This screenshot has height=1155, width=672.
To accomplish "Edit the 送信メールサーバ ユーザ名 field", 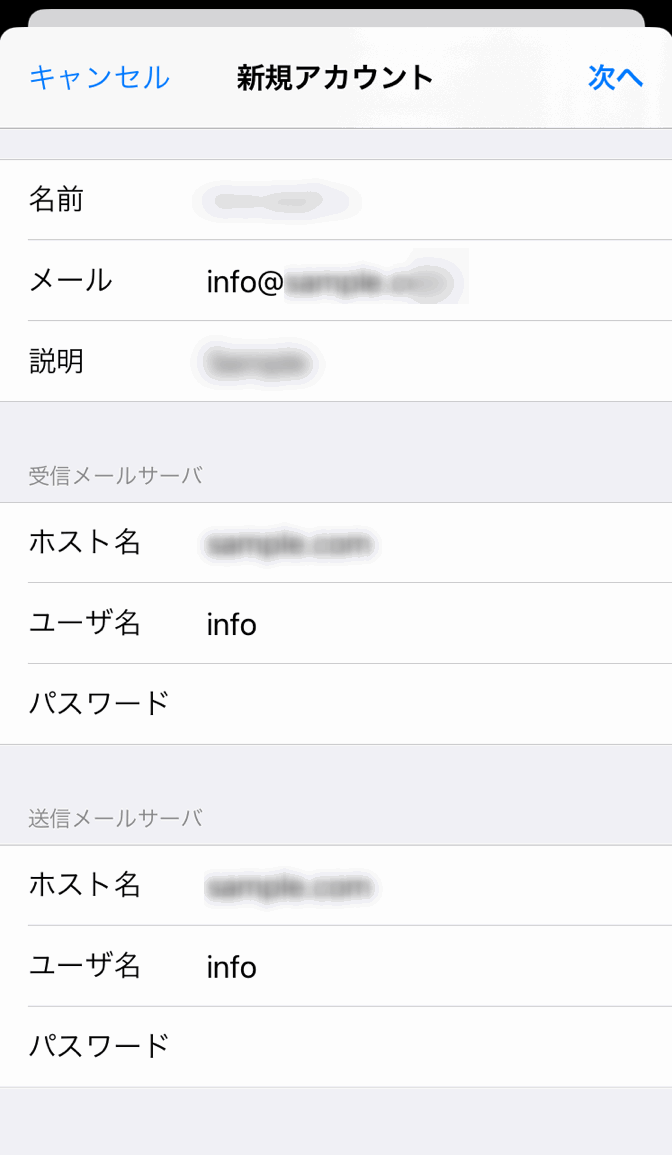I will pos(336,966).
